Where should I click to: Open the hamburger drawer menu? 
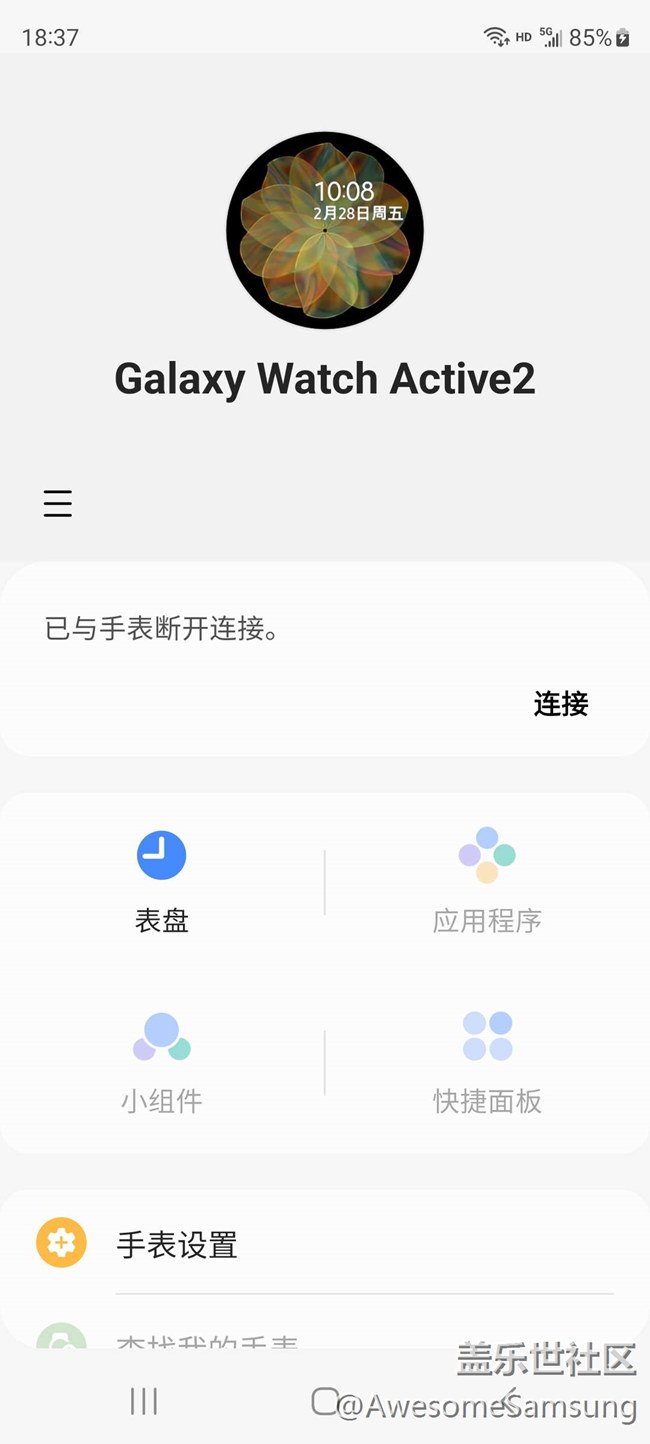pyautogui.click(x=58, y=503)
